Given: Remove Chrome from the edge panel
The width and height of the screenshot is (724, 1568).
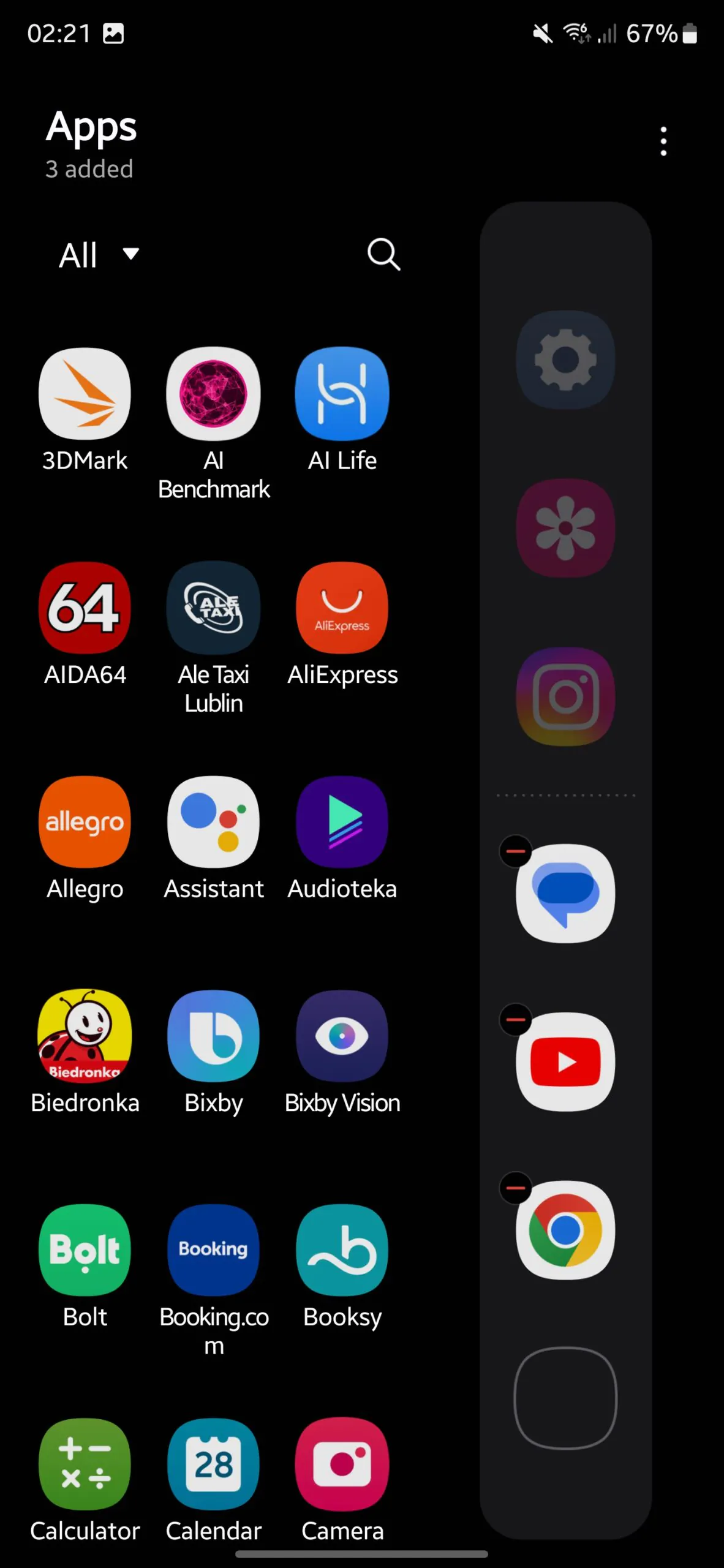Looking at the screenshot, I should tap(516, 1188).
